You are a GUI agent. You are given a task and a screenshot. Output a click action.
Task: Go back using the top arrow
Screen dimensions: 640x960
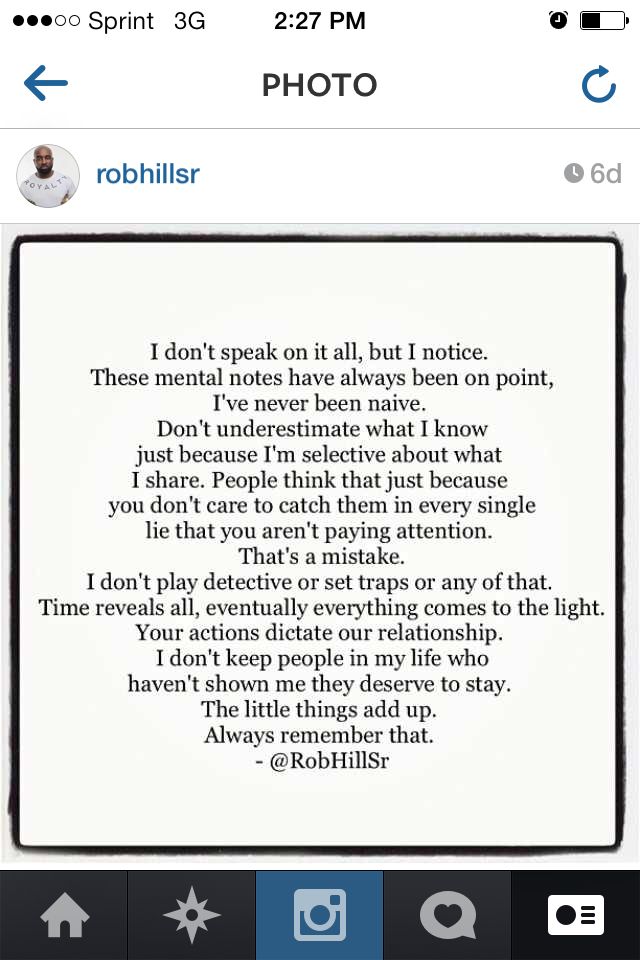(x=46, y=85)
